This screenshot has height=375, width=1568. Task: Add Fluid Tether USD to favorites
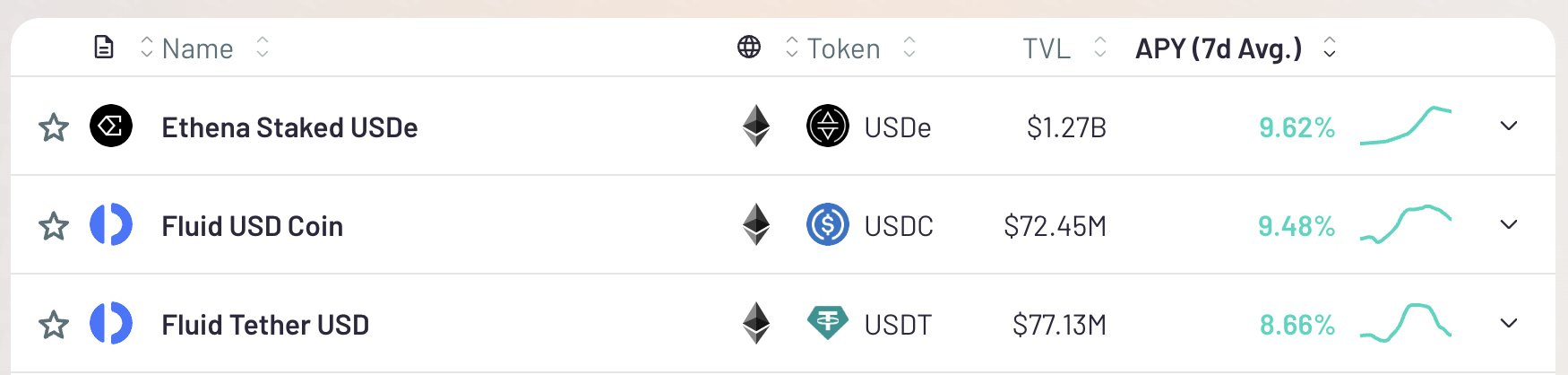click(54, 325)
